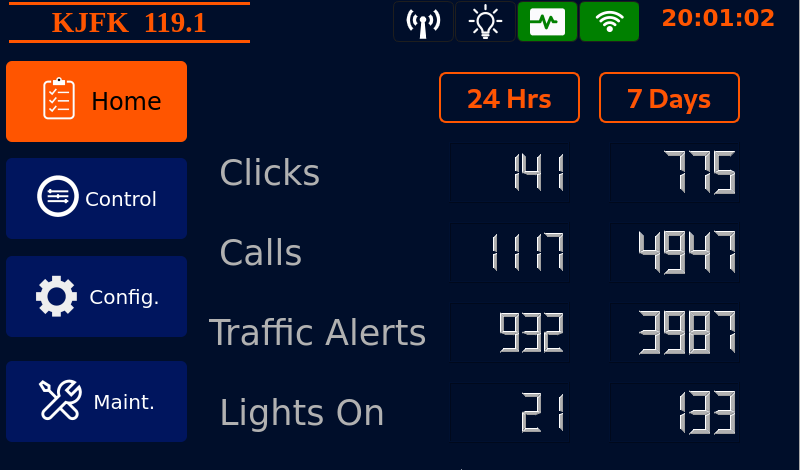
Task: Select the 24 Hrs button
Action: click(x=509, y=98)
